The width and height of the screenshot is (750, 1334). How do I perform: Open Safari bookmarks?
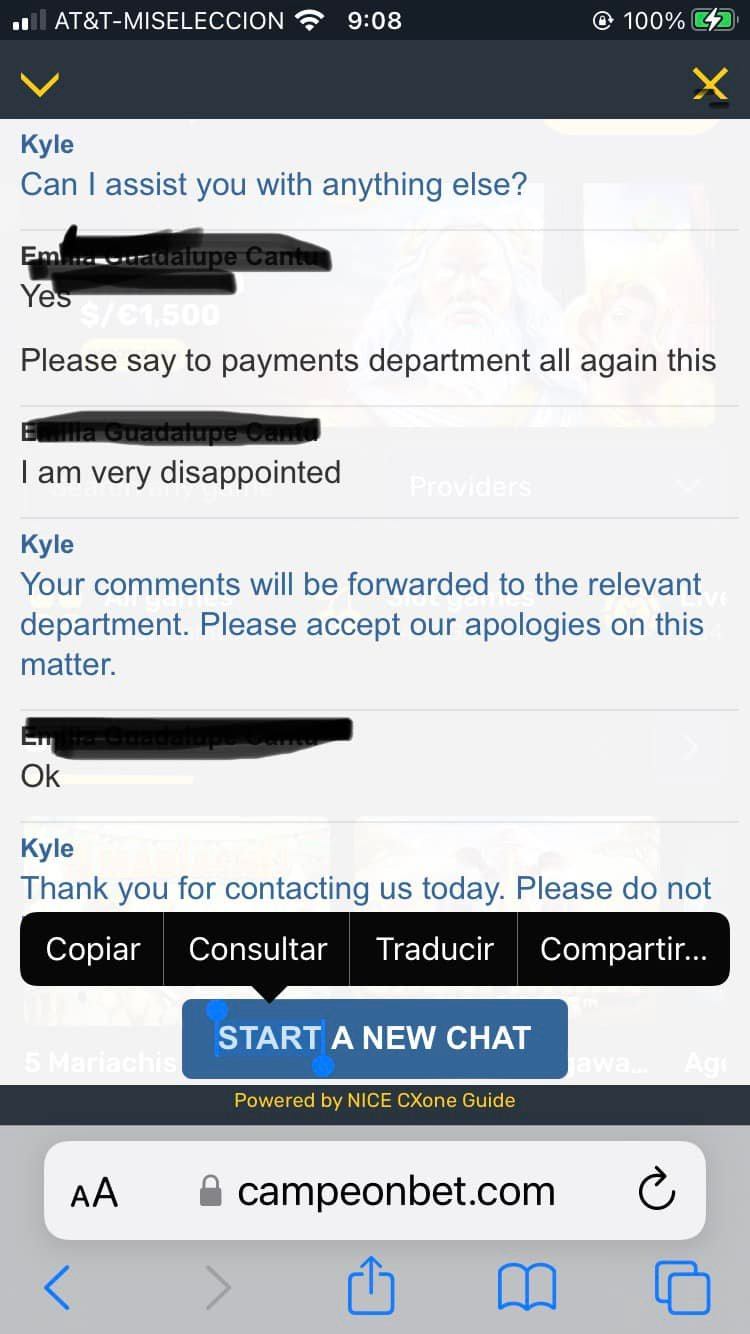click(x=526, y=1287)
